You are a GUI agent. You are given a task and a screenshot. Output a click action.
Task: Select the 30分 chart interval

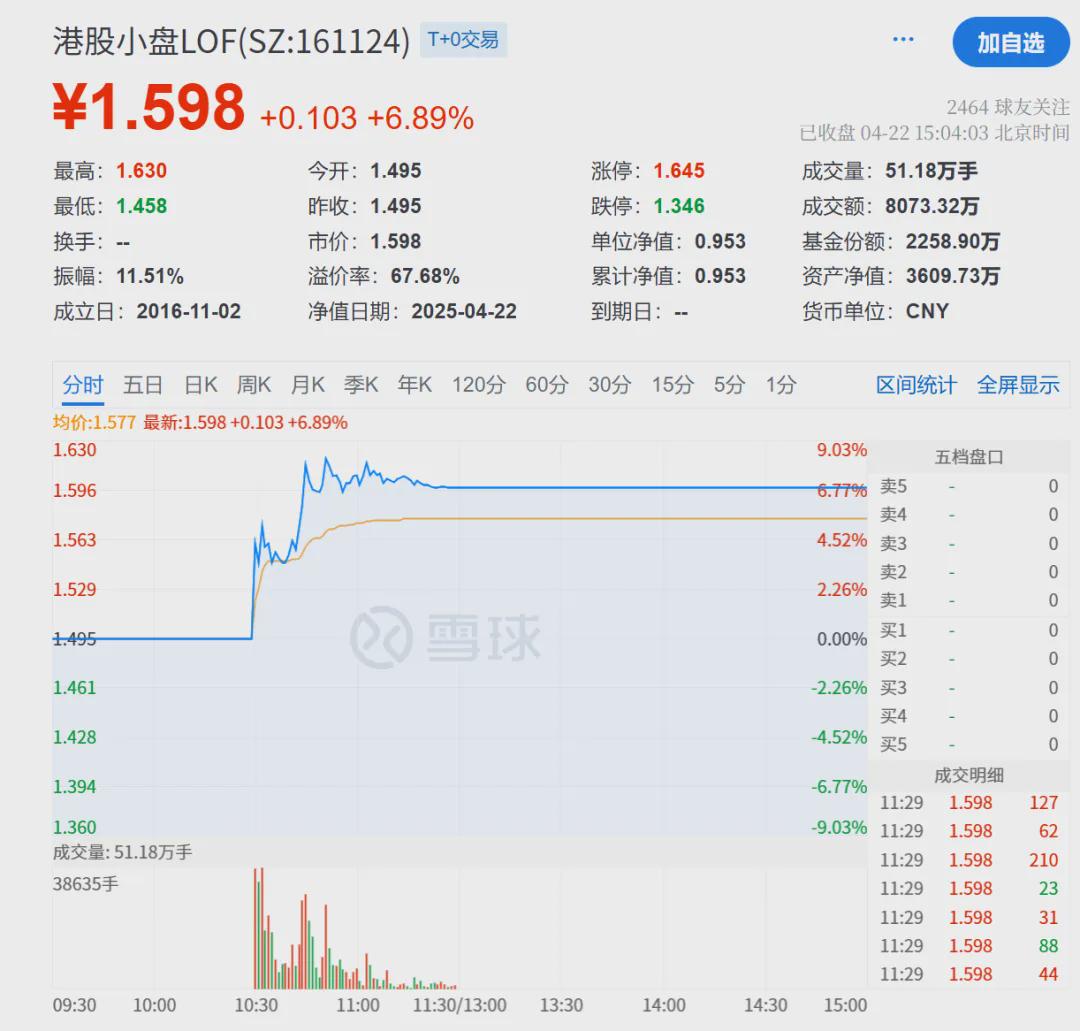coord(610,384)
